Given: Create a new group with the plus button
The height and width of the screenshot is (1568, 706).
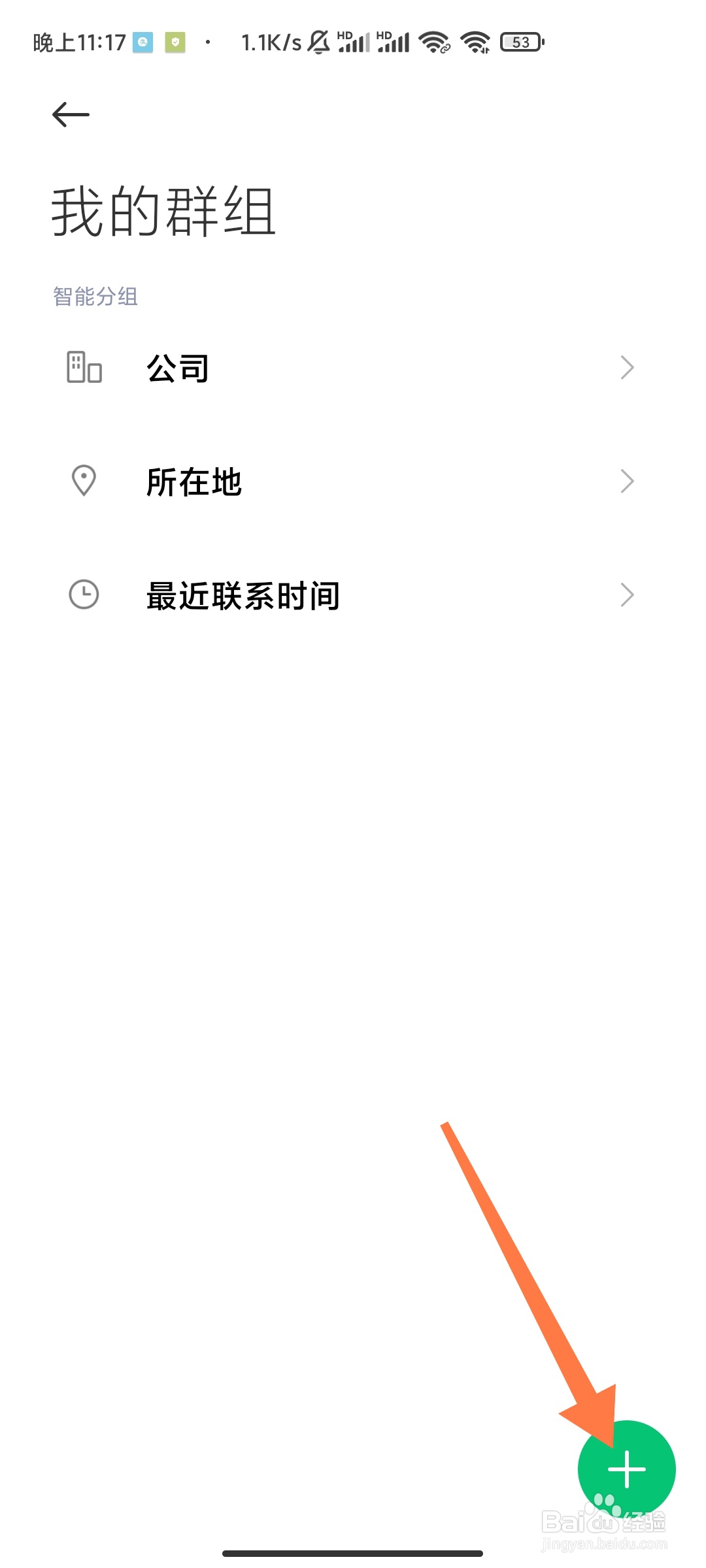Looking at the screenshot, I should (626, 1469).
